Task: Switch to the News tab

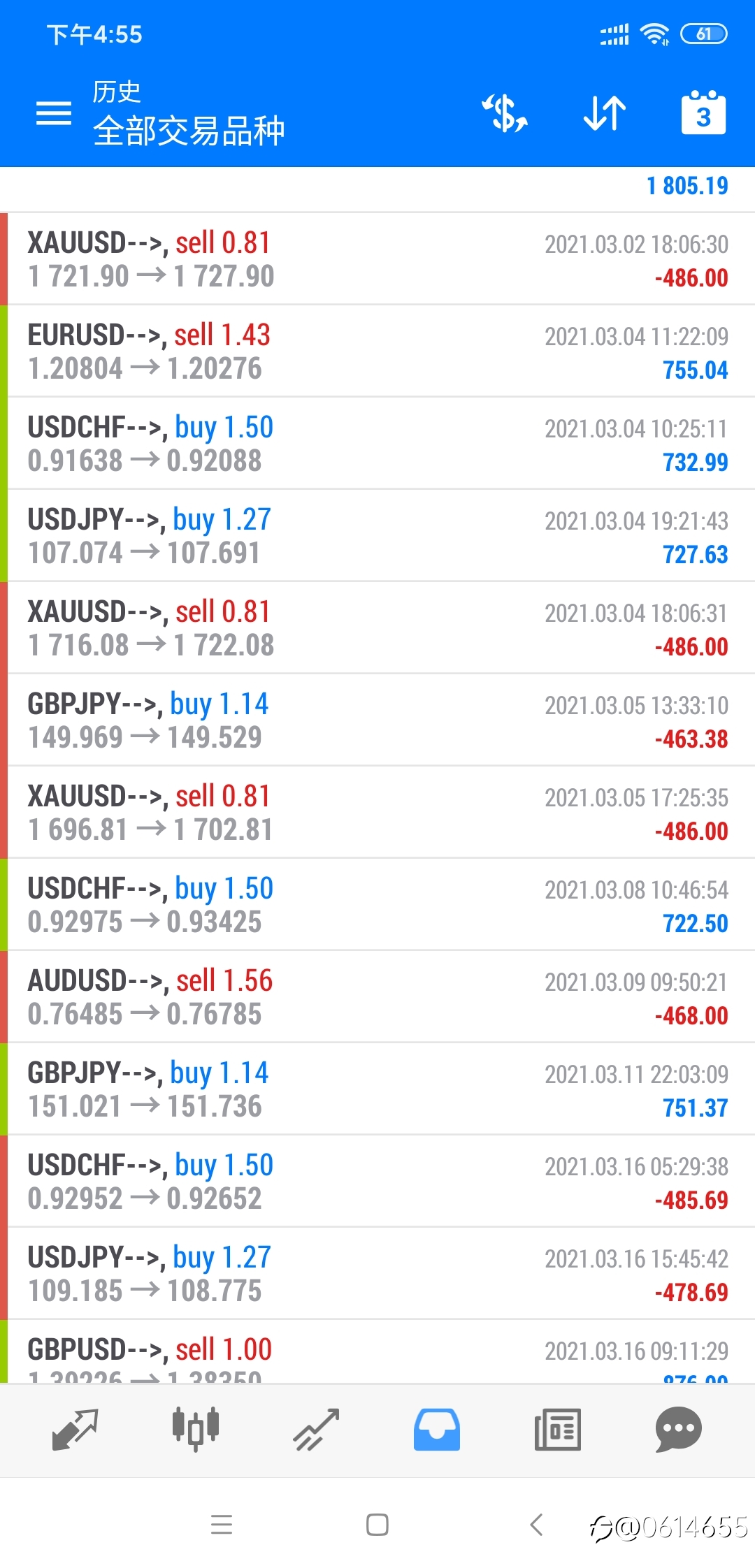Action: pos(557,1430)
